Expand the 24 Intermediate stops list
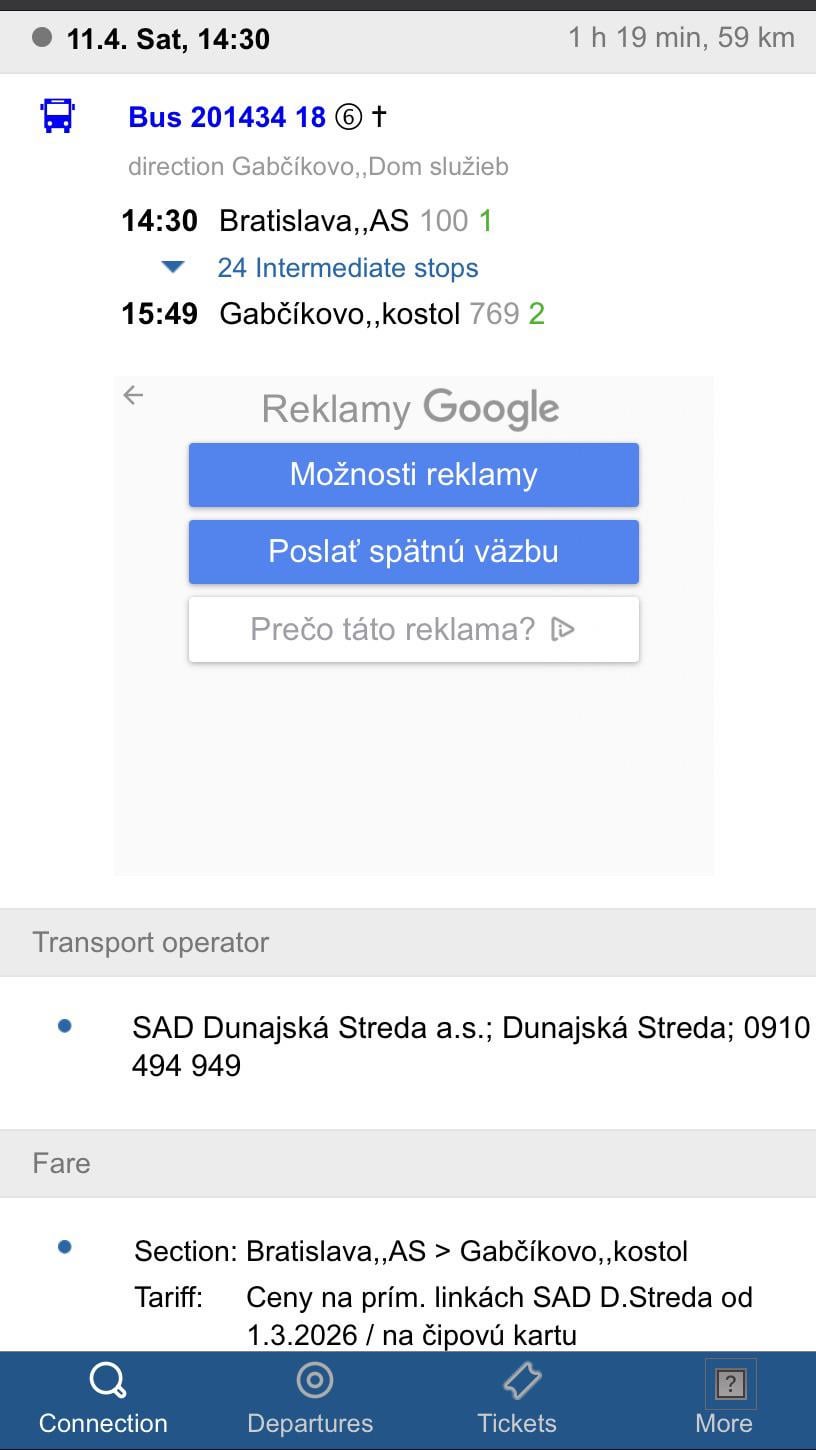This screenshot has height=1450, width=816. (347, 268)
